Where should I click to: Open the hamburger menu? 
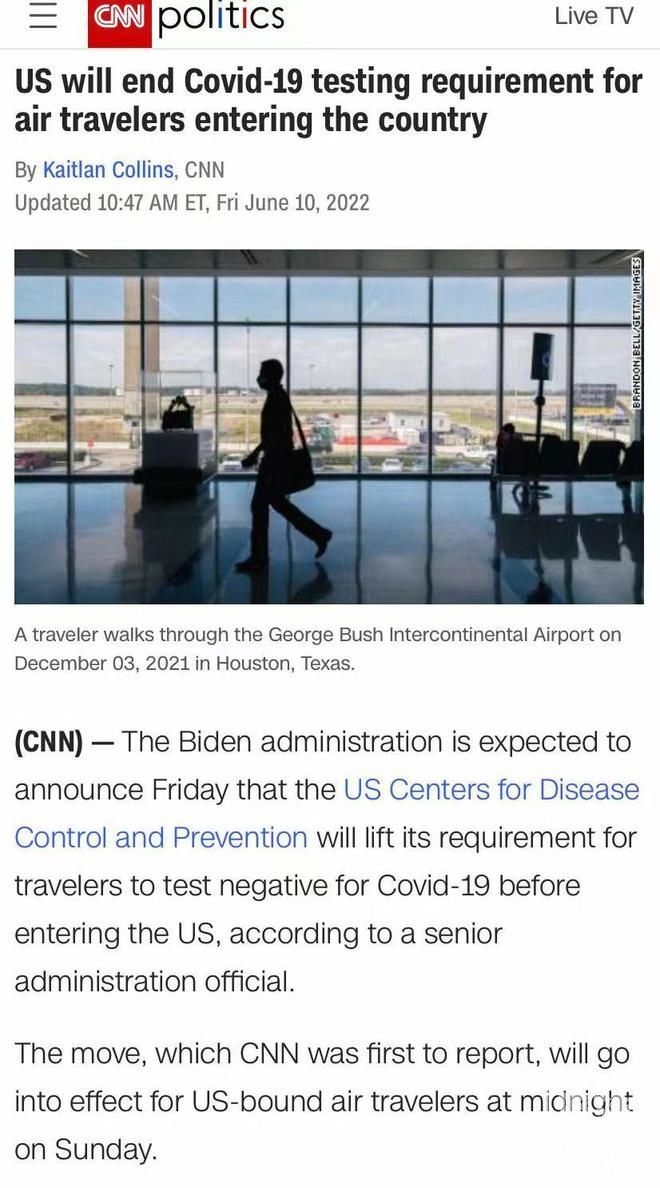pyautogui.click(x=42, y=17)
